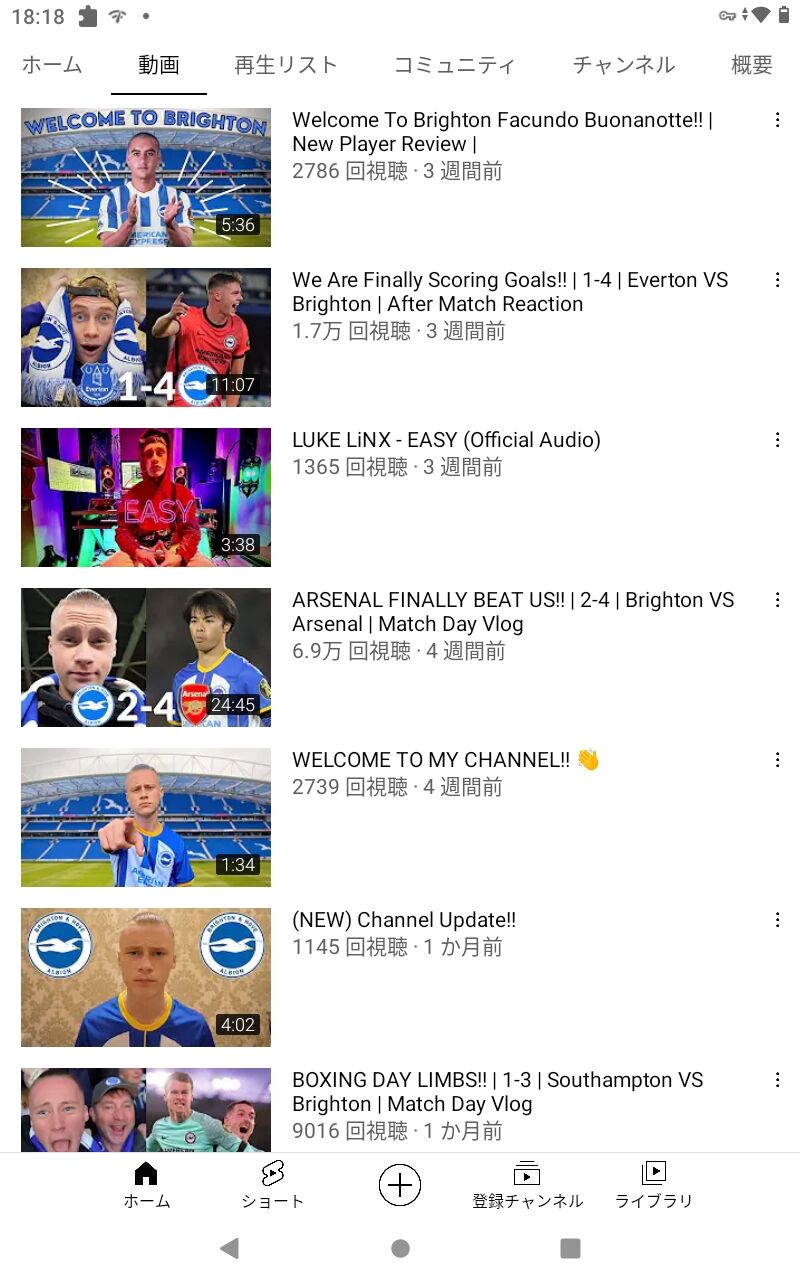This screenshot has height=1280, width=800.
Task: Open the Brighton VS Arsenal Match Day Vlog
Action: coord(146,657)
